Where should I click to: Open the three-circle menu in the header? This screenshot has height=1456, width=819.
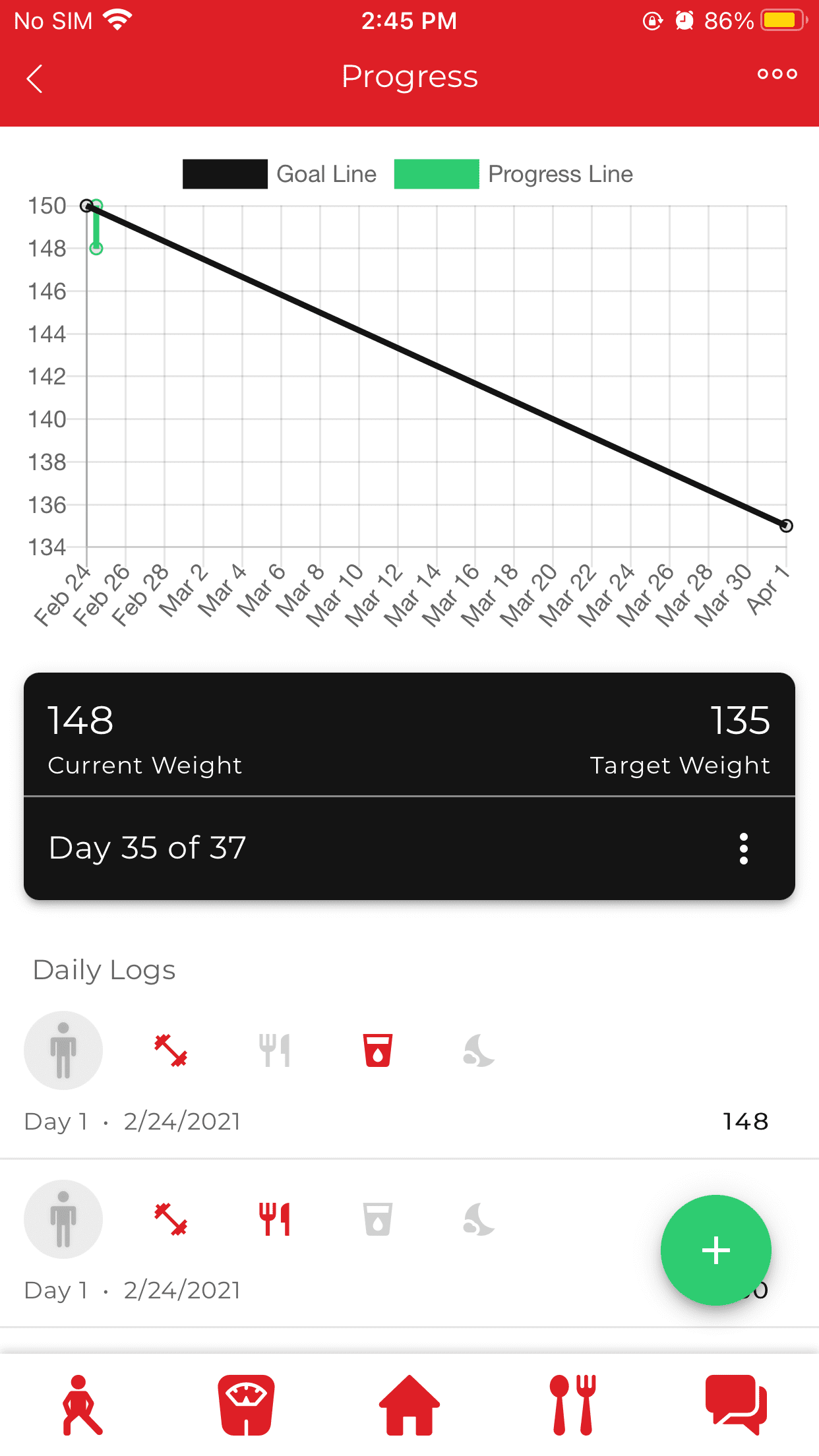pyautogui.click(x=777, y=74)
